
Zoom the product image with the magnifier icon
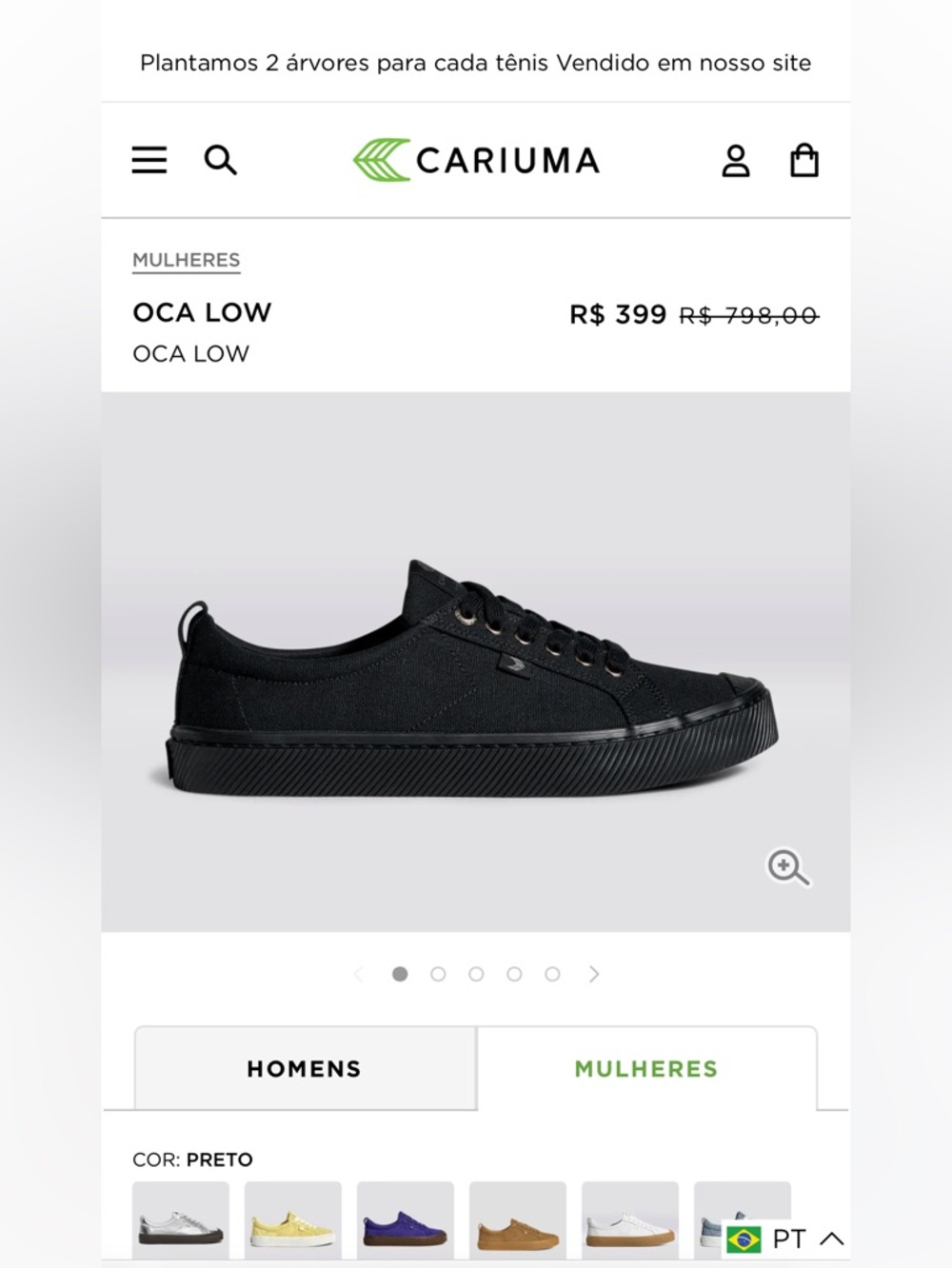[787, 868]
